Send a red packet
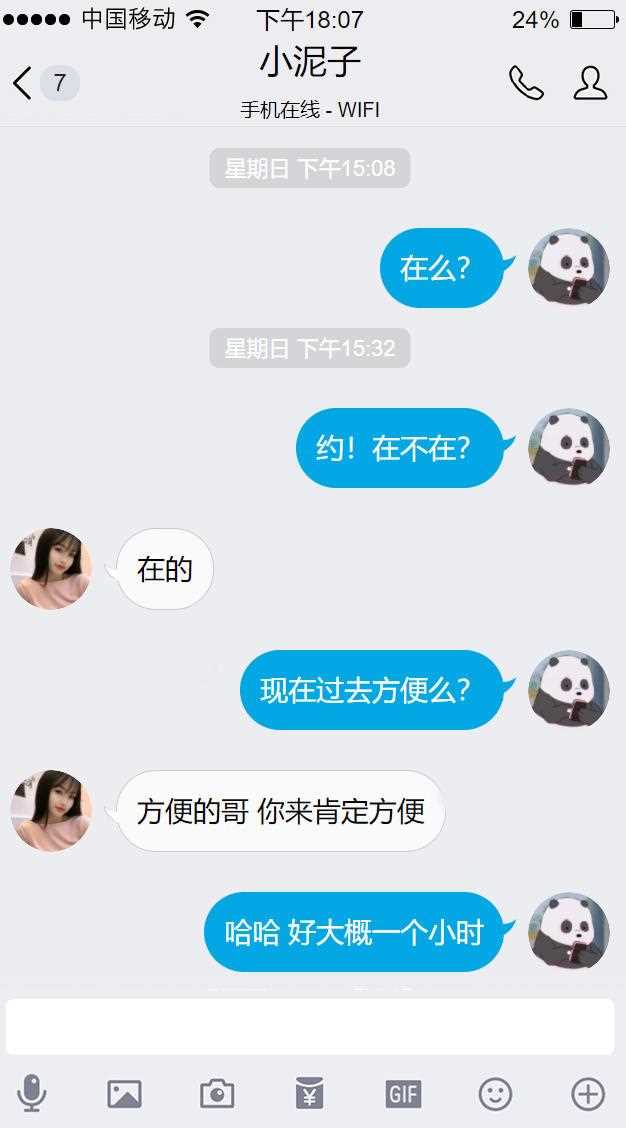 309,1094
